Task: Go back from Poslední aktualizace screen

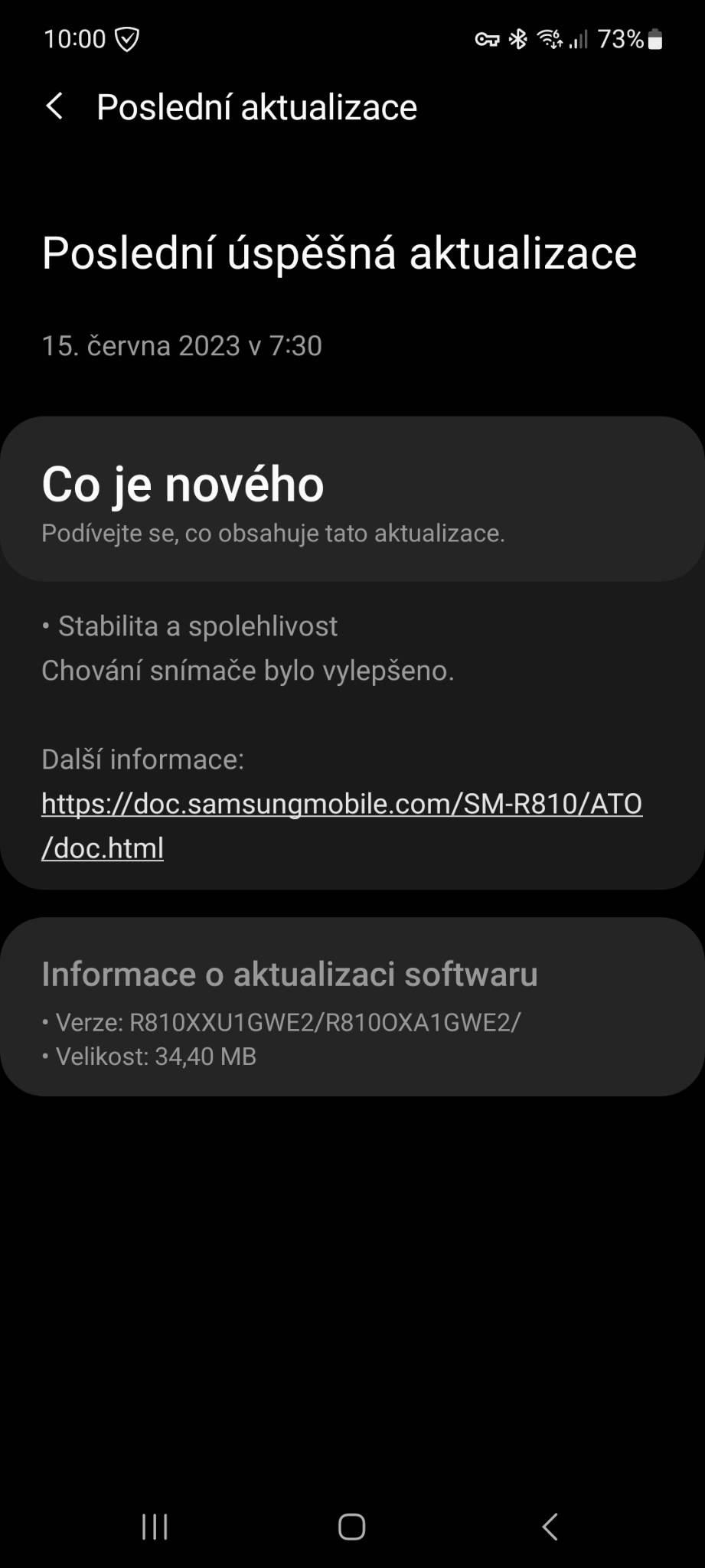Action: pos(54,106)
